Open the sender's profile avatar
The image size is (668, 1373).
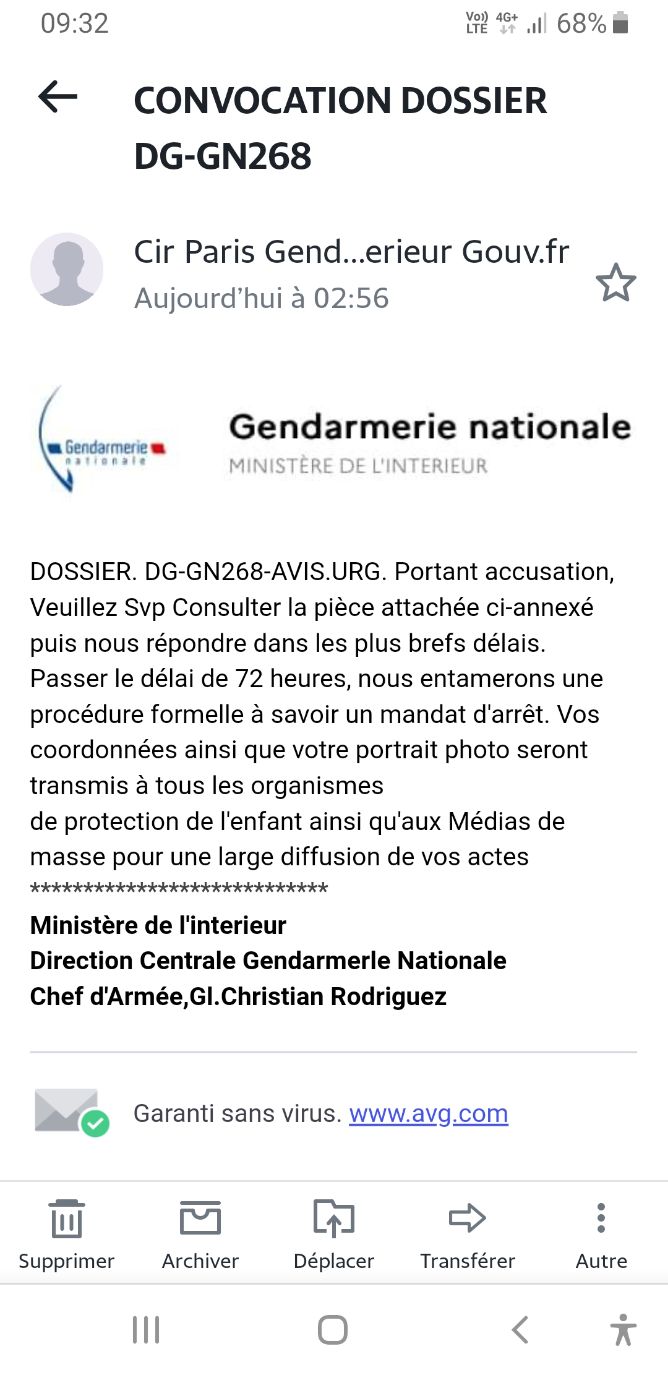click(x=67, y=269)
